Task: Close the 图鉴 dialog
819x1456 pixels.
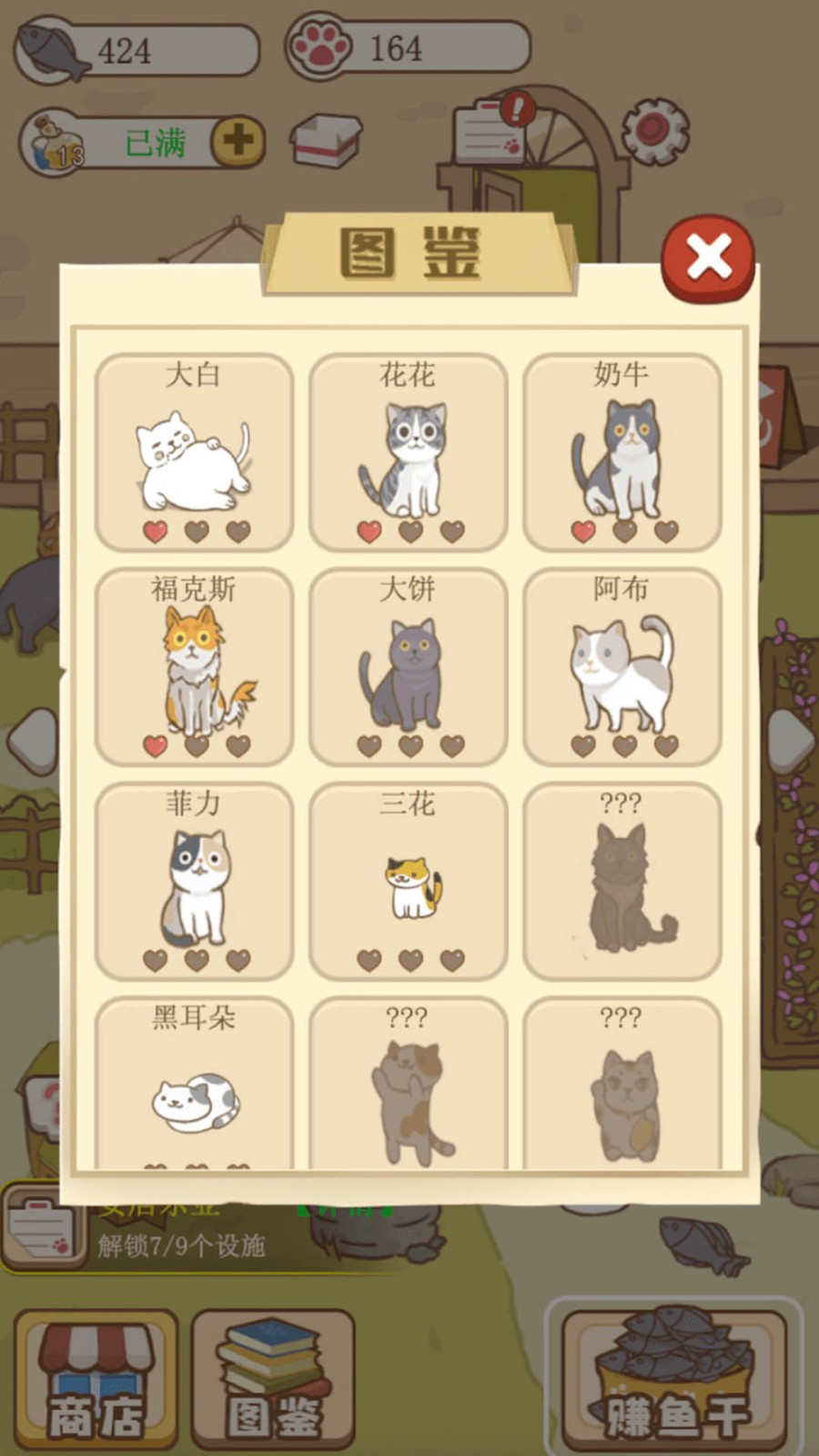Action: (708, 258)
